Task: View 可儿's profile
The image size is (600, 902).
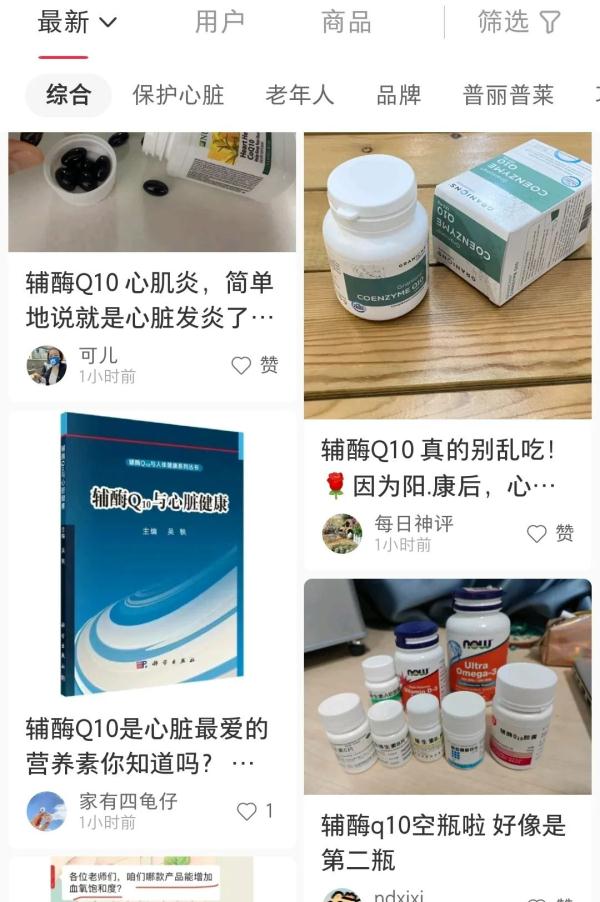Action: pos(47,365)
